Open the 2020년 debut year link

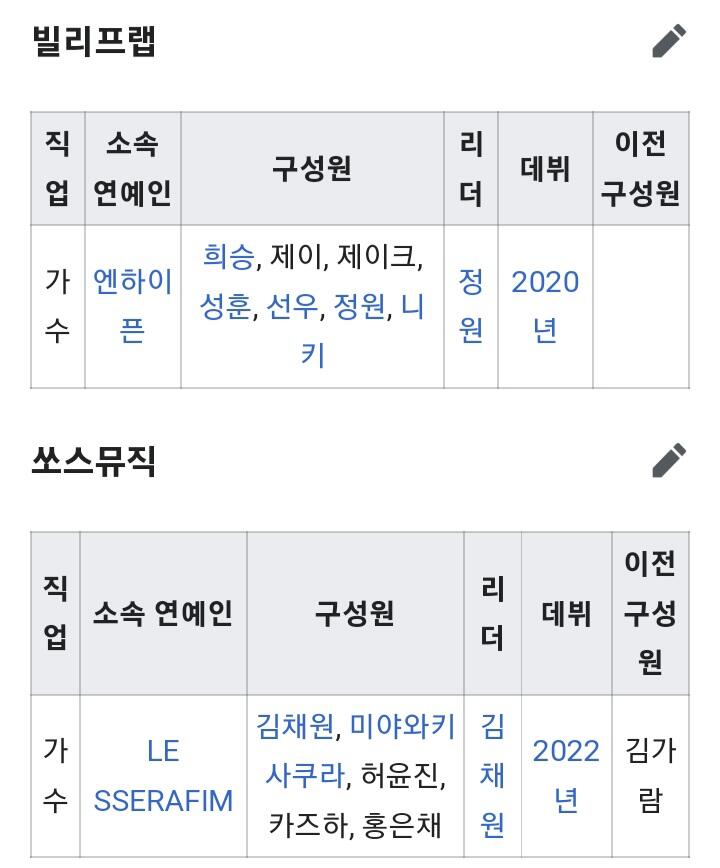(545, 306)
